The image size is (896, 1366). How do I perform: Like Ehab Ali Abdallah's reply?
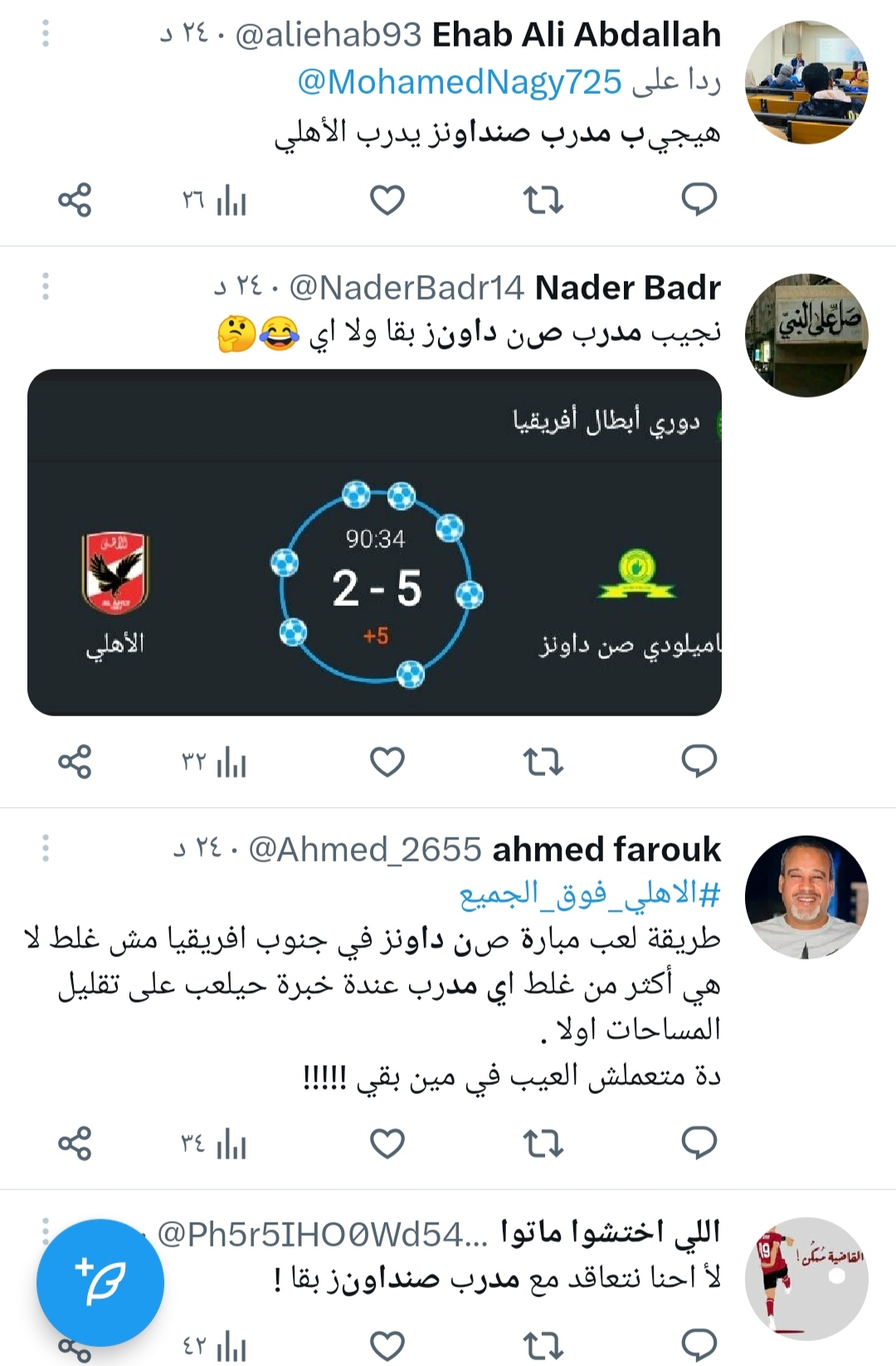[387, 200]
